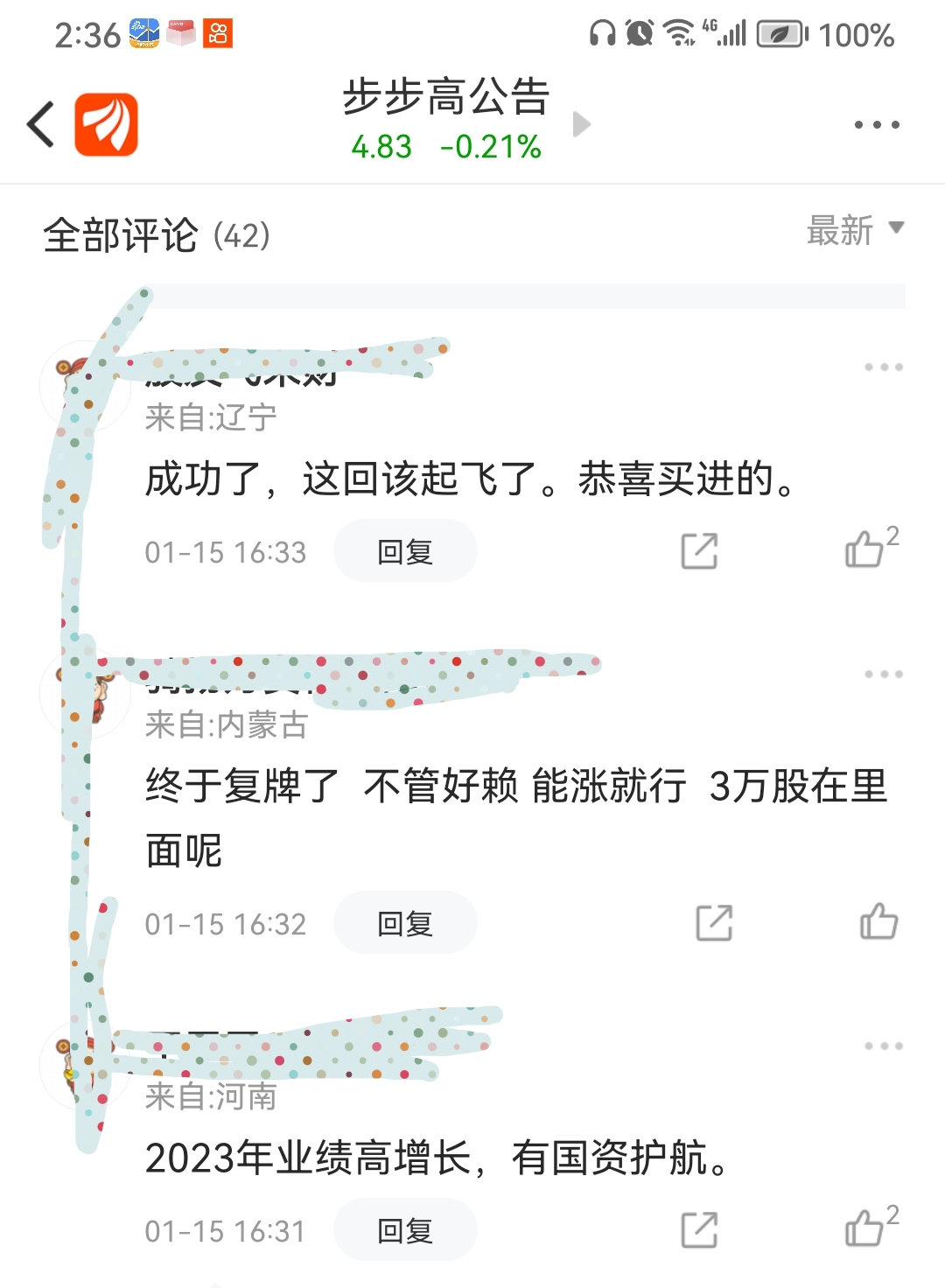Image resolution: width=945 pixels, height=1288 pixels.
Task: Open more options on the 辽宁 comment
Action: click(x=883, y=367)
